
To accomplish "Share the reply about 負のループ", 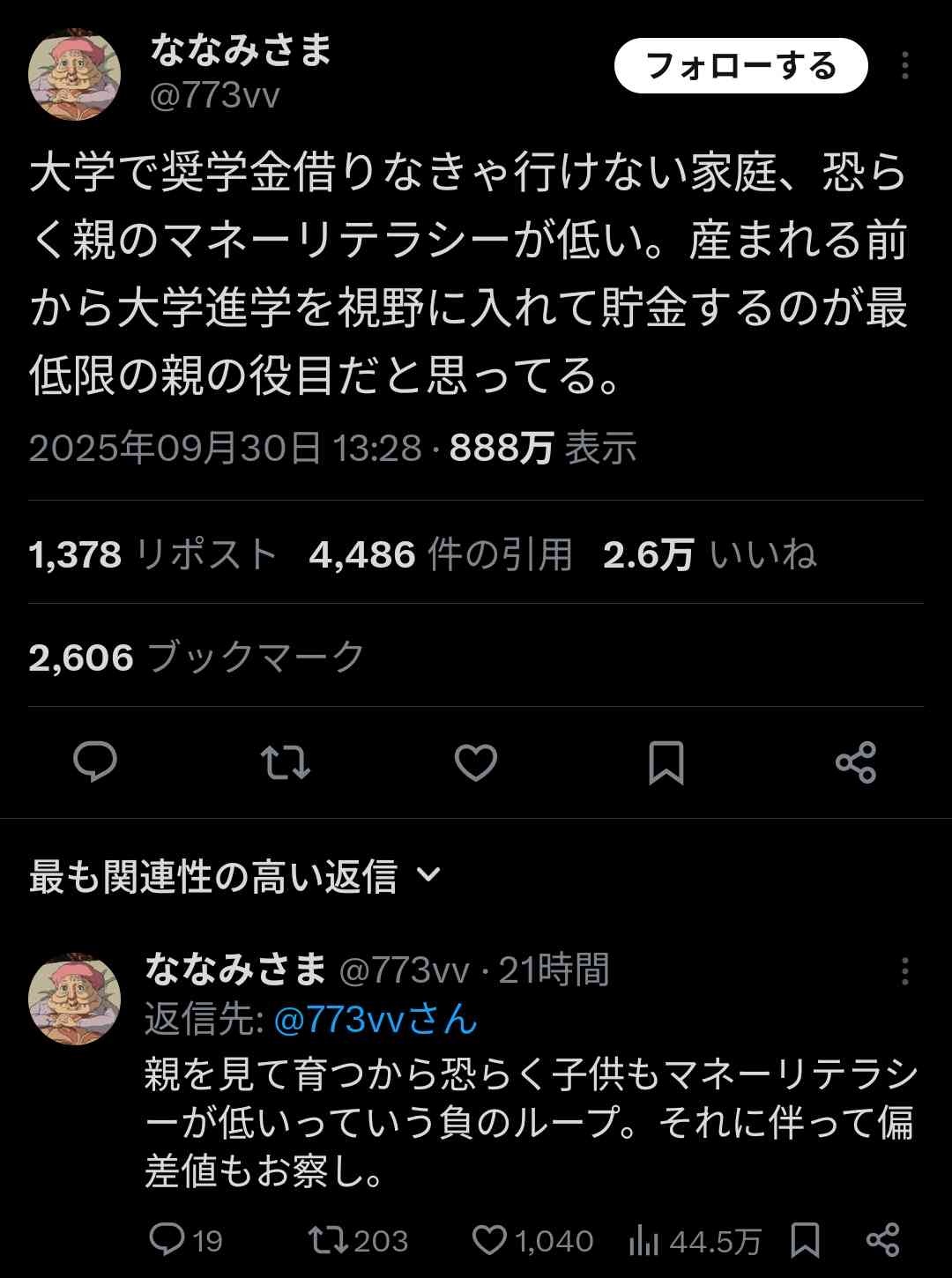I will coord(882,1240).
